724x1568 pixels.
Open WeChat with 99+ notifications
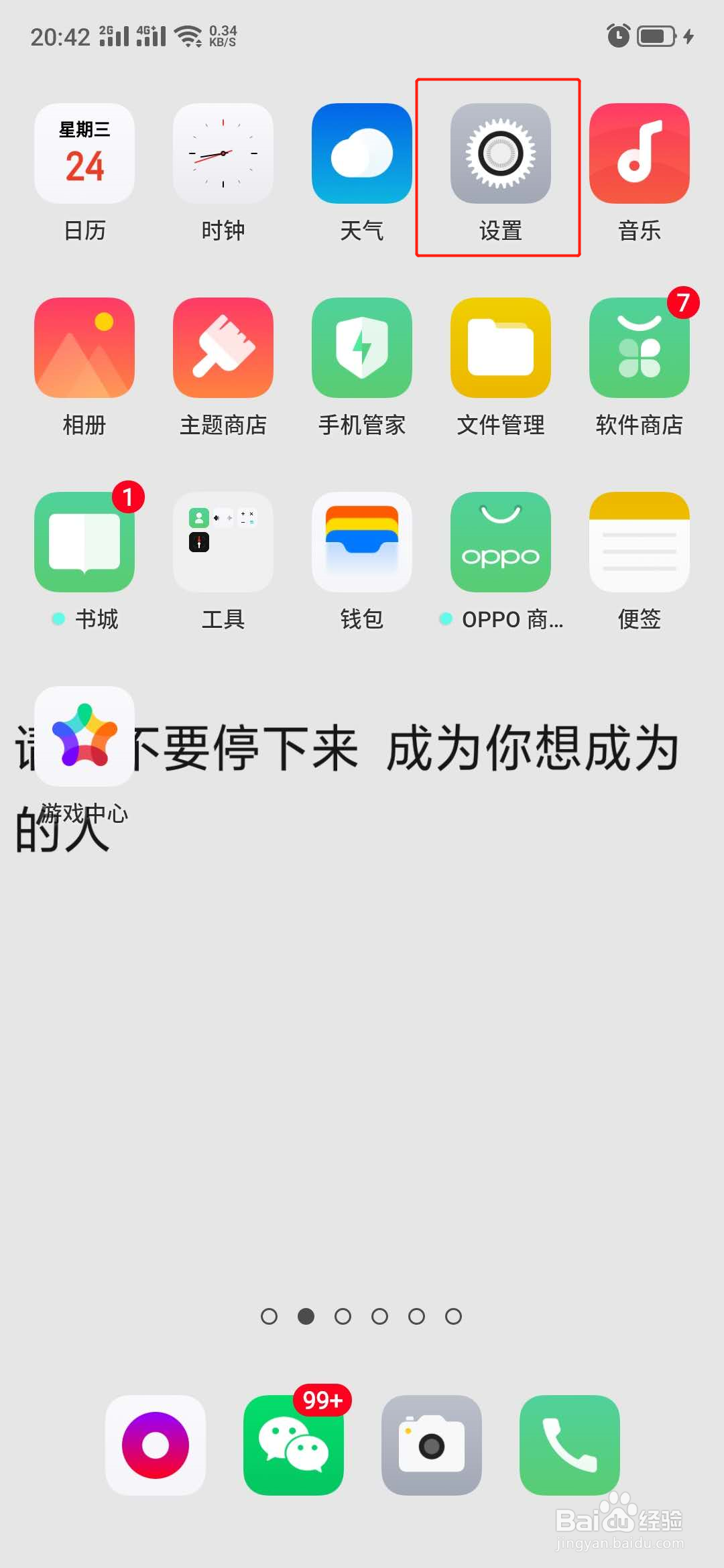pyautogui.click(x=294, y=1447)
